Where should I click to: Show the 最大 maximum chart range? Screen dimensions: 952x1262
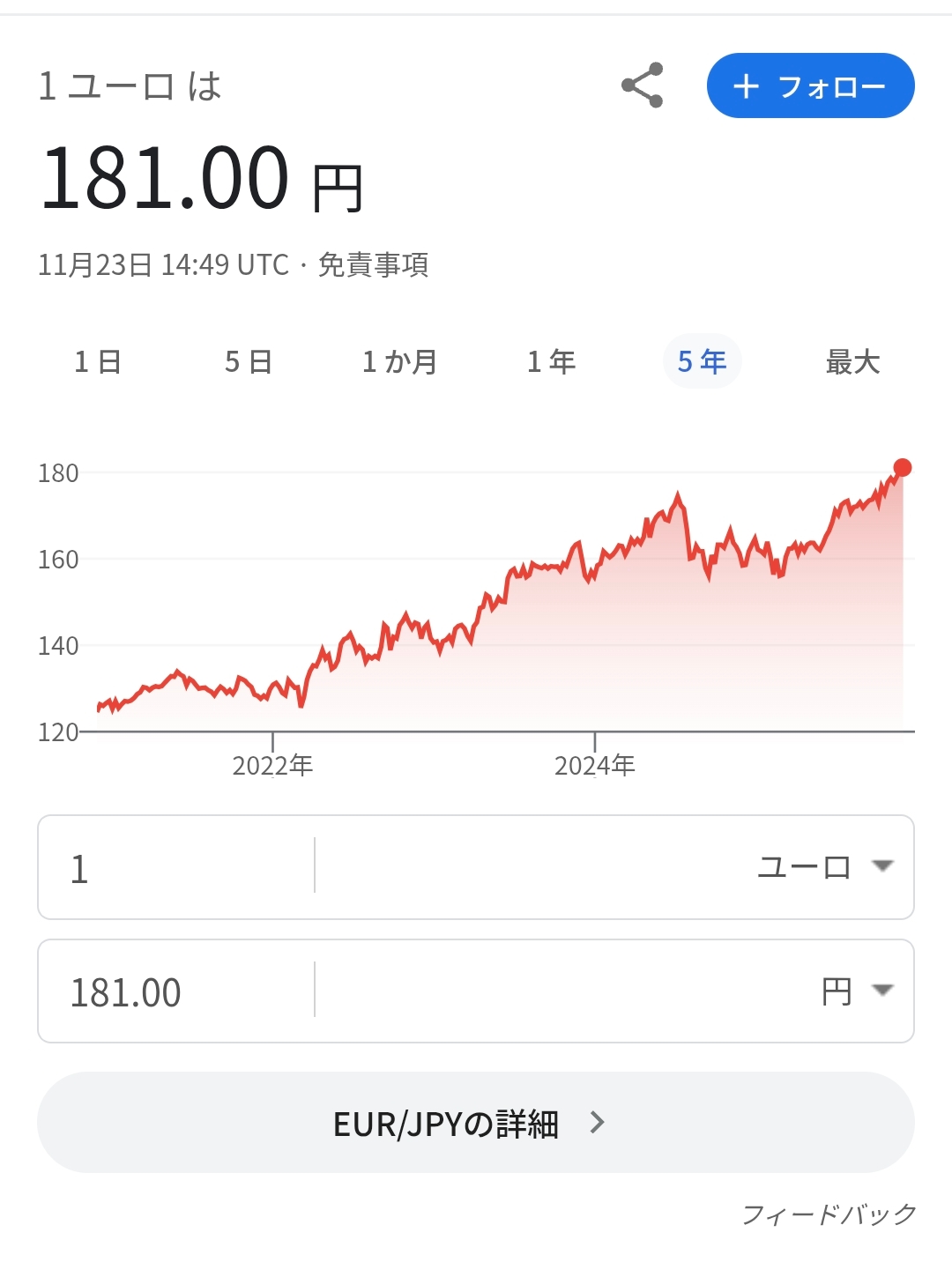852,361
